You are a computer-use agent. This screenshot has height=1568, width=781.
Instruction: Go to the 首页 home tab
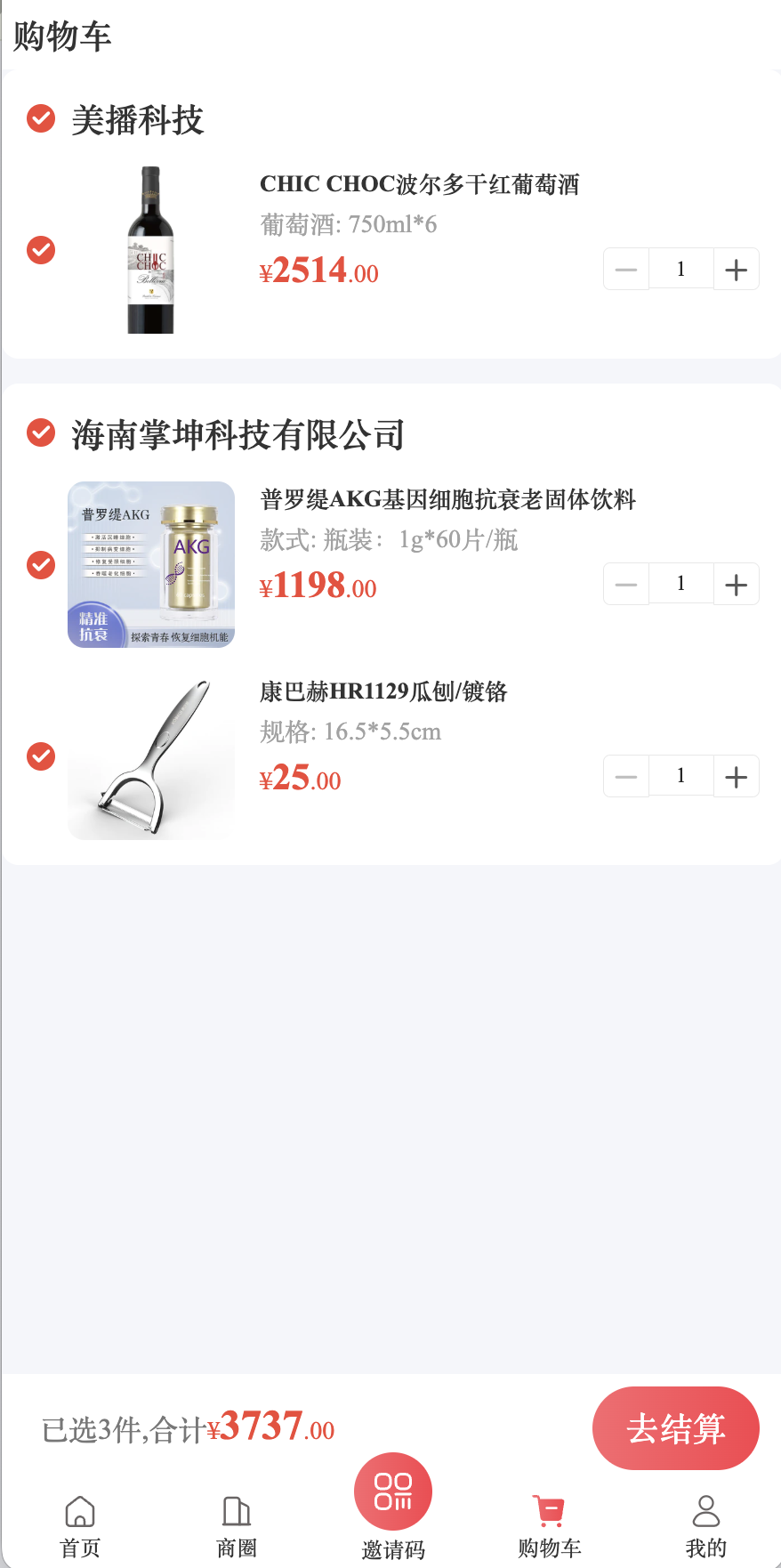(80, 1525)
